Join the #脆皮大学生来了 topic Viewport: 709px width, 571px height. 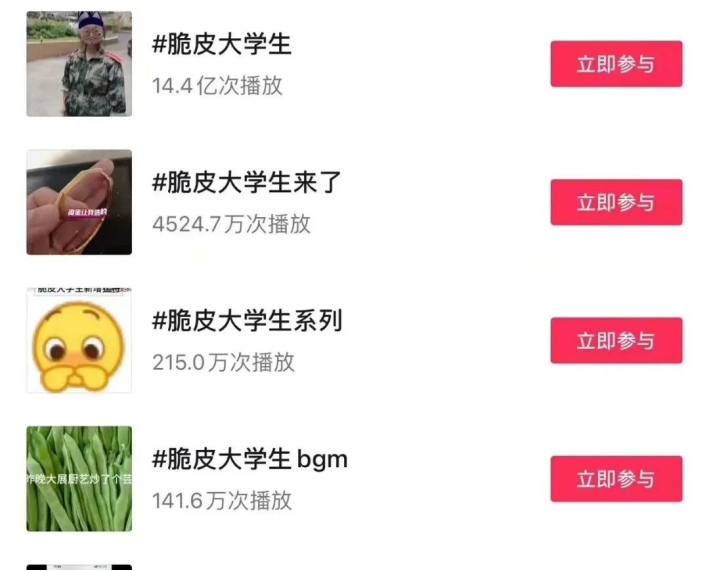616,202
